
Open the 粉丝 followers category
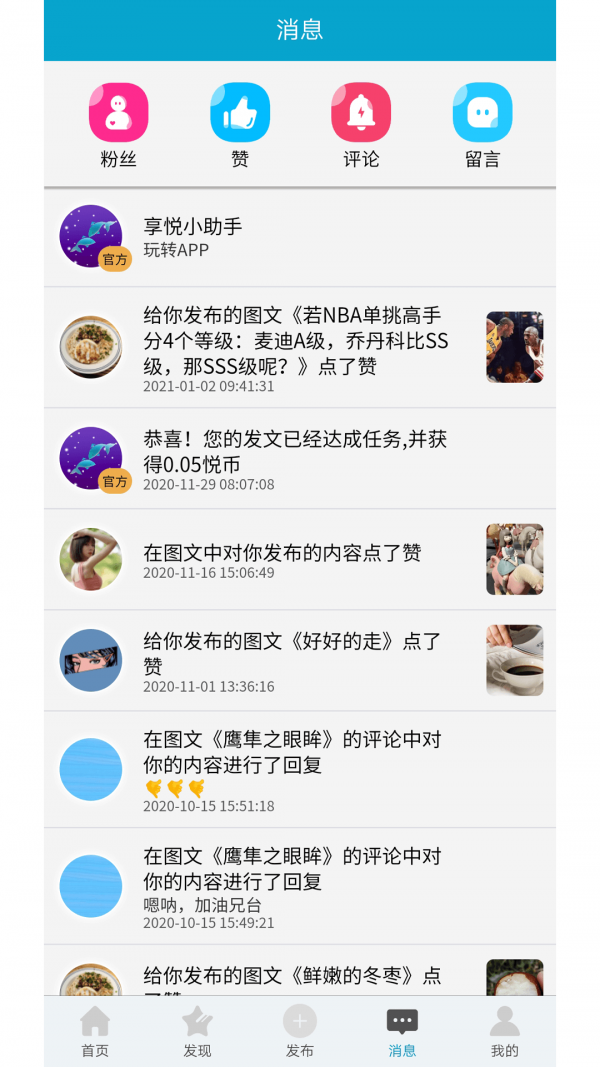pos(118,125)
